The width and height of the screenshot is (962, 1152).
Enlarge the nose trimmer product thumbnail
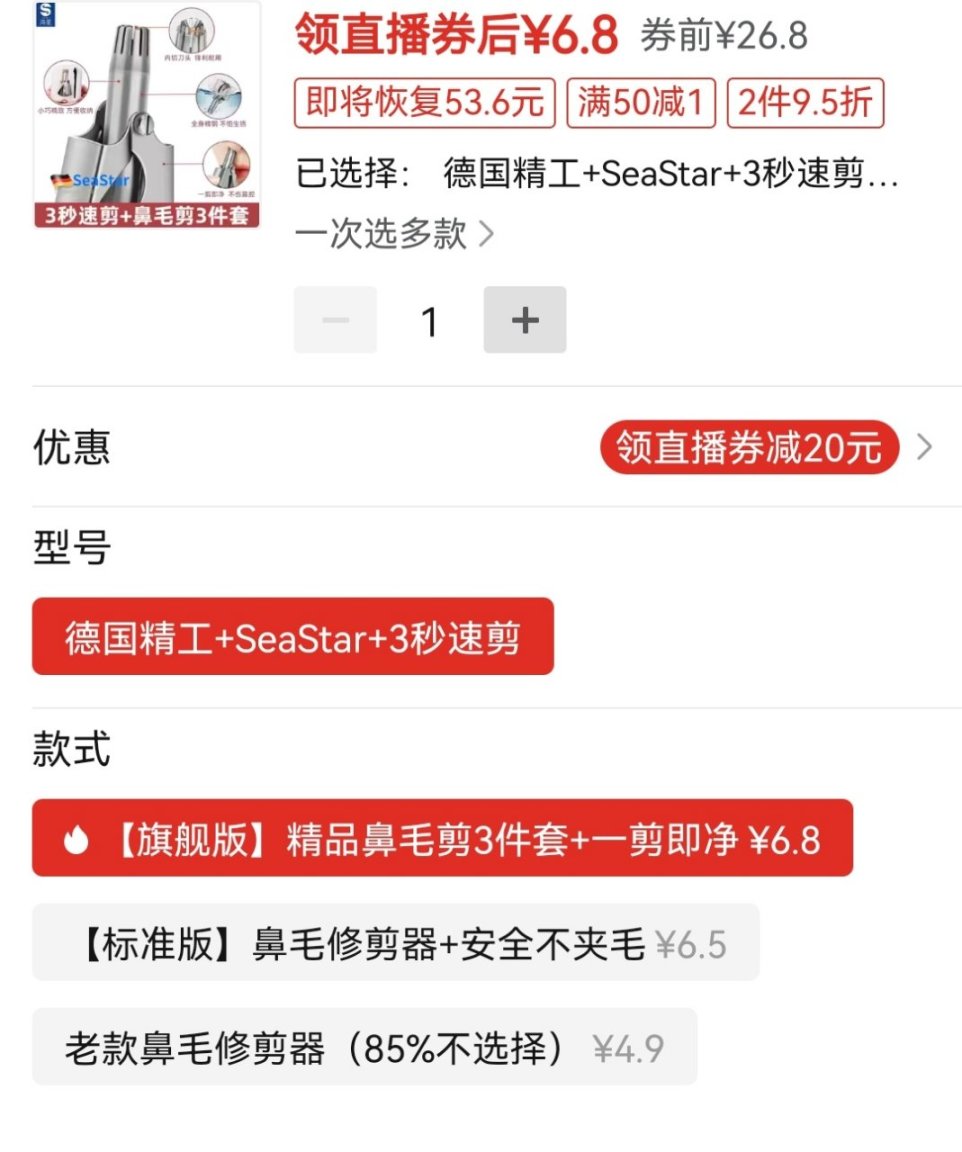(147, 115)
